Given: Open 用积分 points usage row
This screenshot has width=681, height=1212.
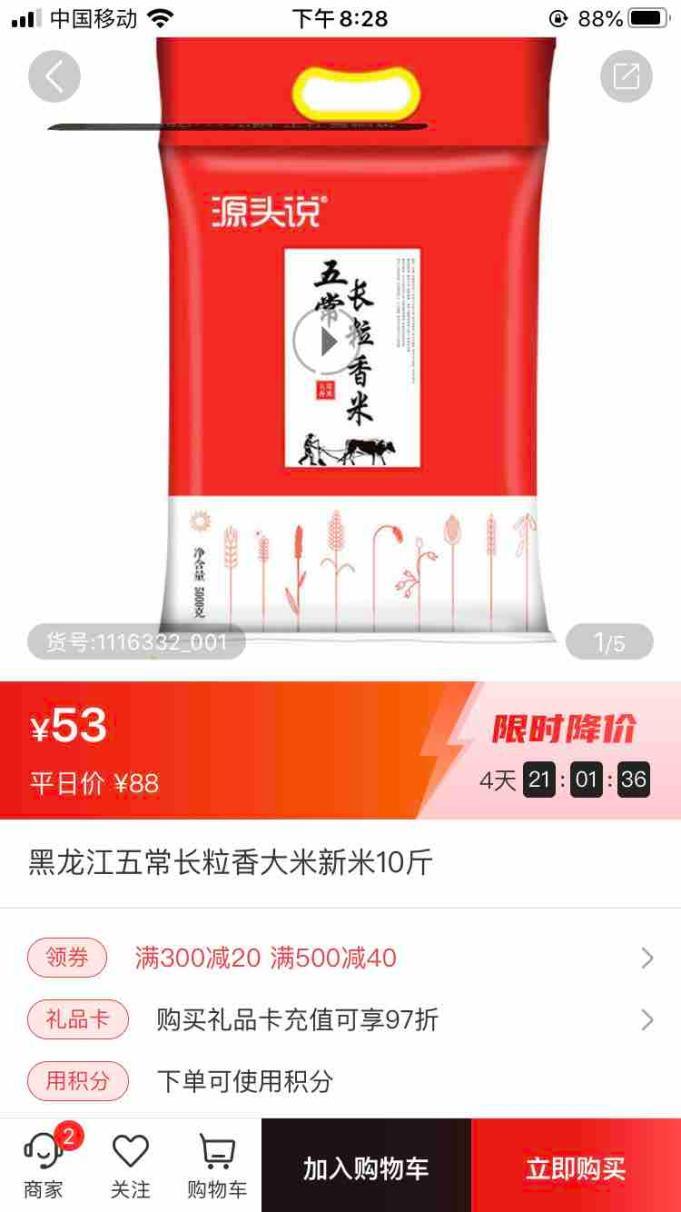Looking at the screenshot, I should coord(340,1081).
